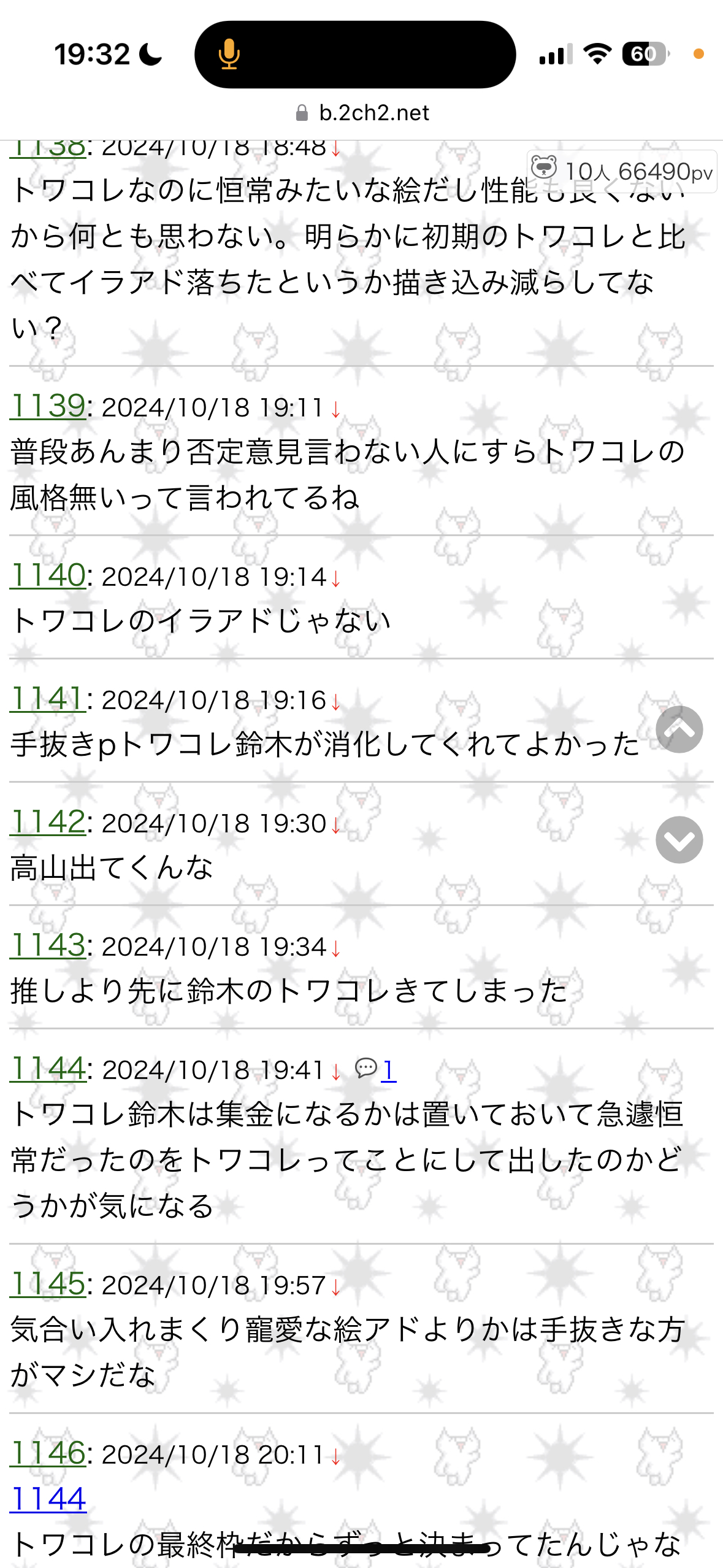Open post number 1145 link
Image resolution: width=723 pixels, height=1568 pixels.
pos(47,1284)
